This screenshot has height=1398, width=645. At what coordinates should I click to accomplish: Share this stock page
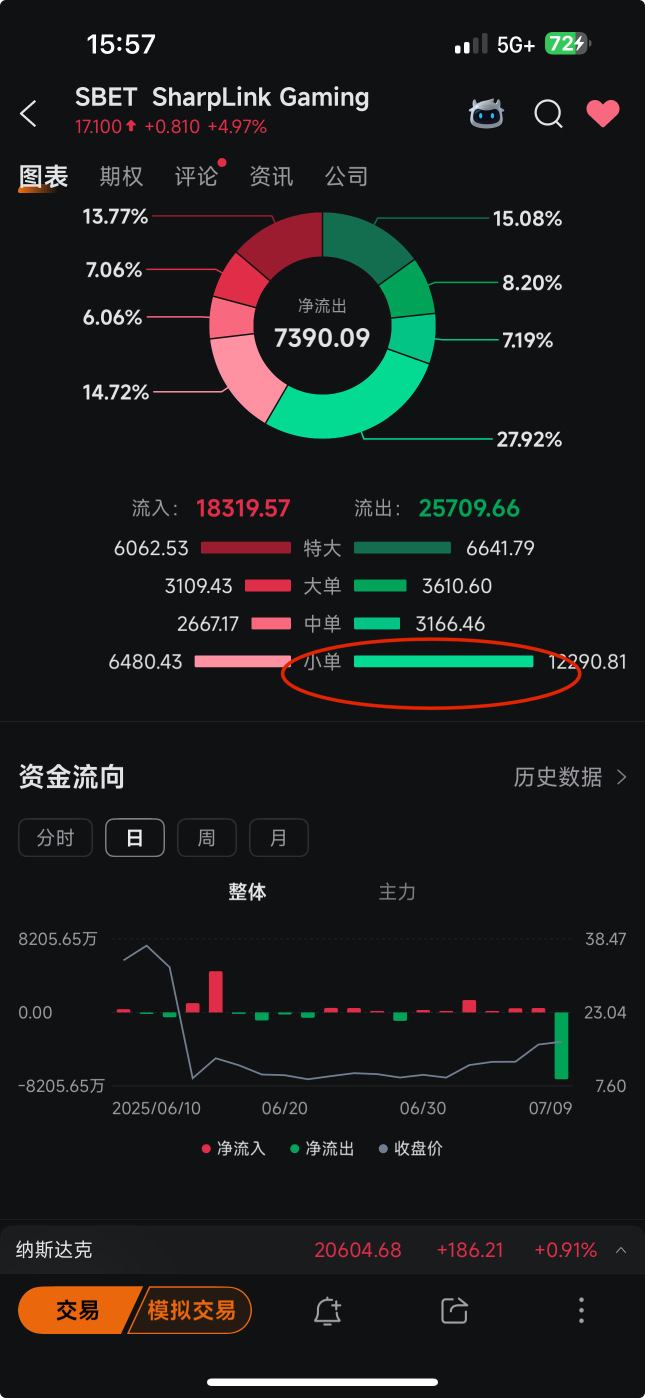click(454, 1311)
